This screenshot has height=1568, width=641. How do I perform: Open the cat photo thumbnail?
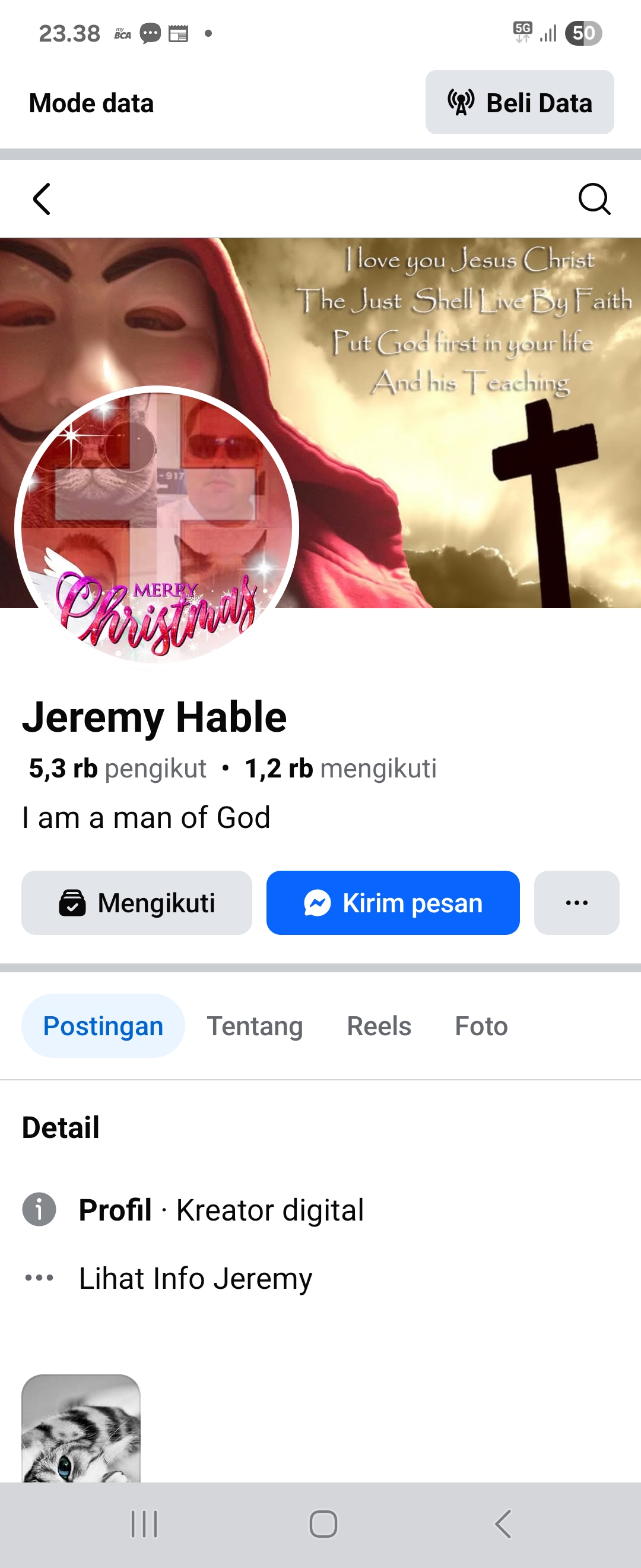click(81, 1427)
